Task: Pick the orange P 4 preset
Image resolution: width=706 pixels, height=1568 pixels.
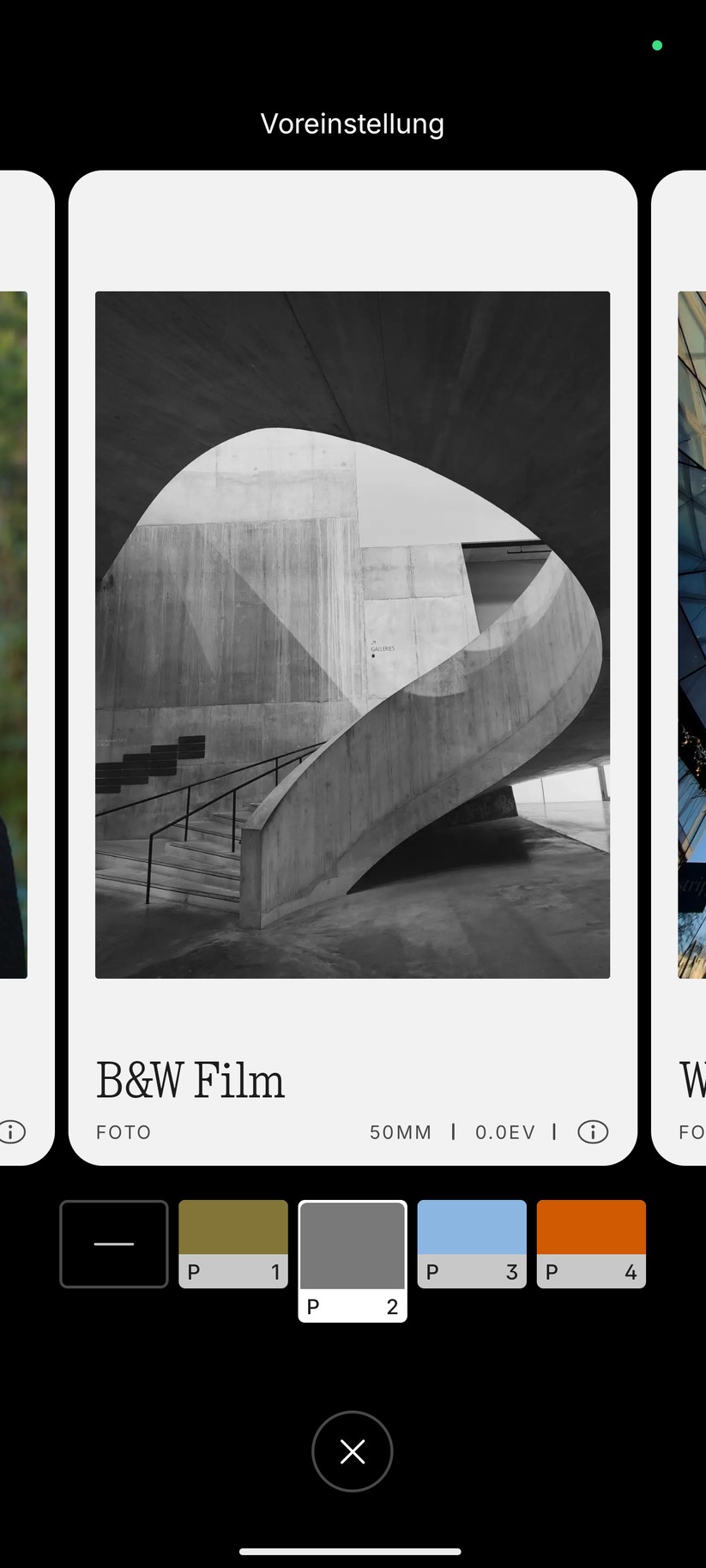Action: pos(591,1244)
